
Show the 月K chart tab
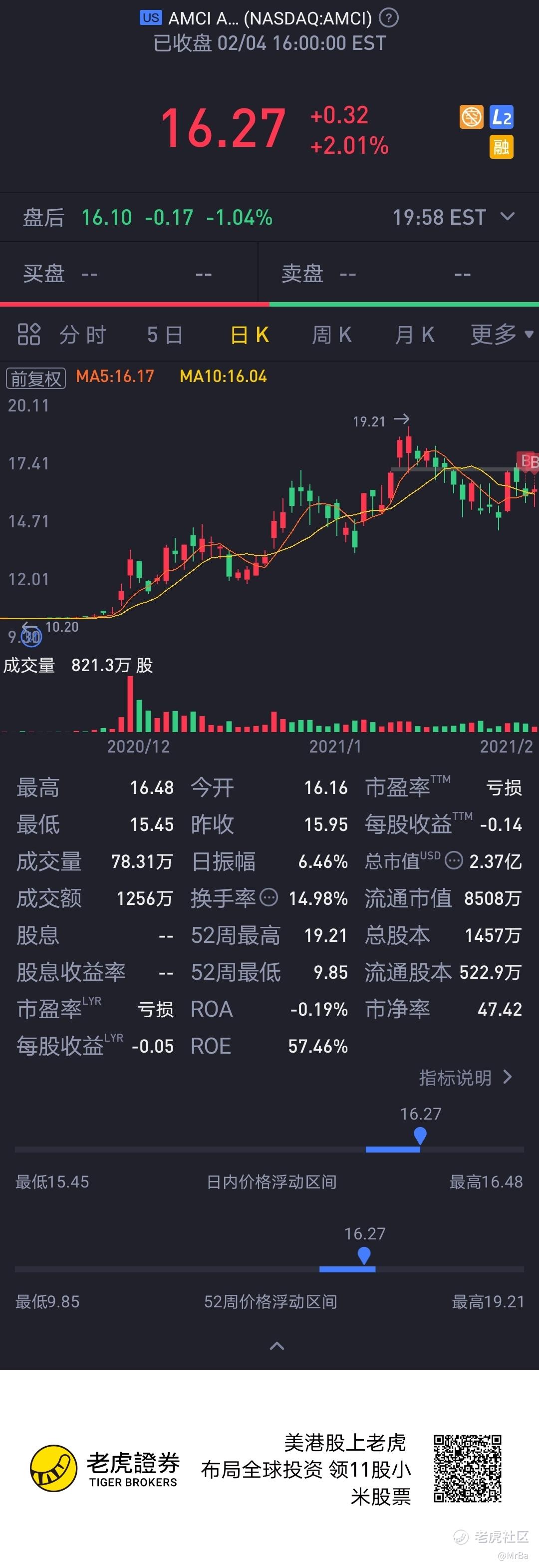click(x=414, y=335)
